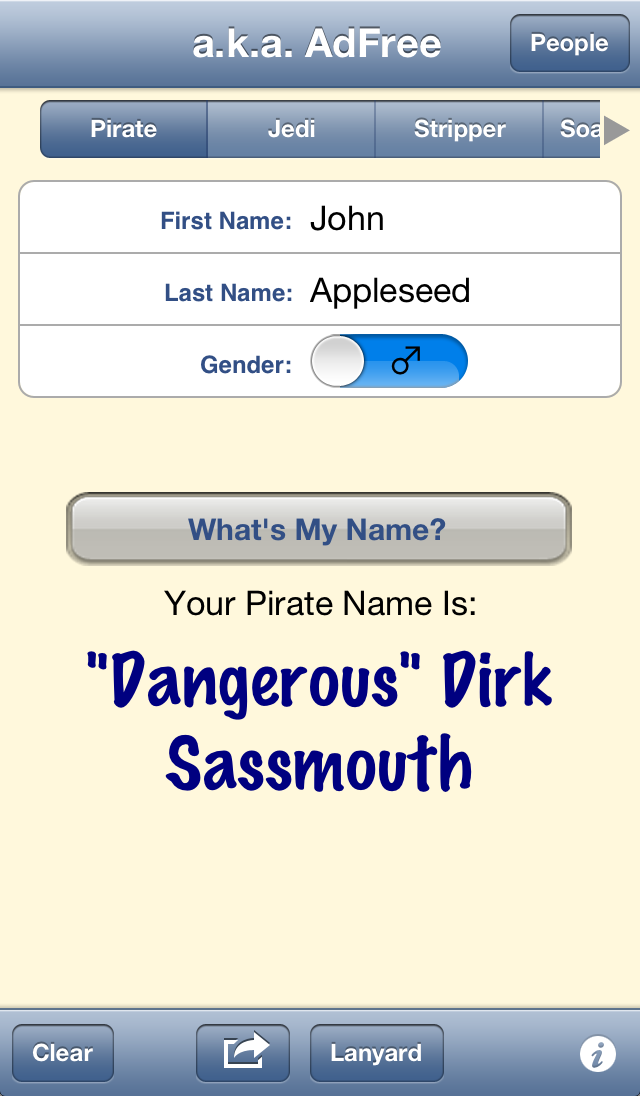Open the info icon
Screen dimensions: 640x1096
[x=597, y=1053]
